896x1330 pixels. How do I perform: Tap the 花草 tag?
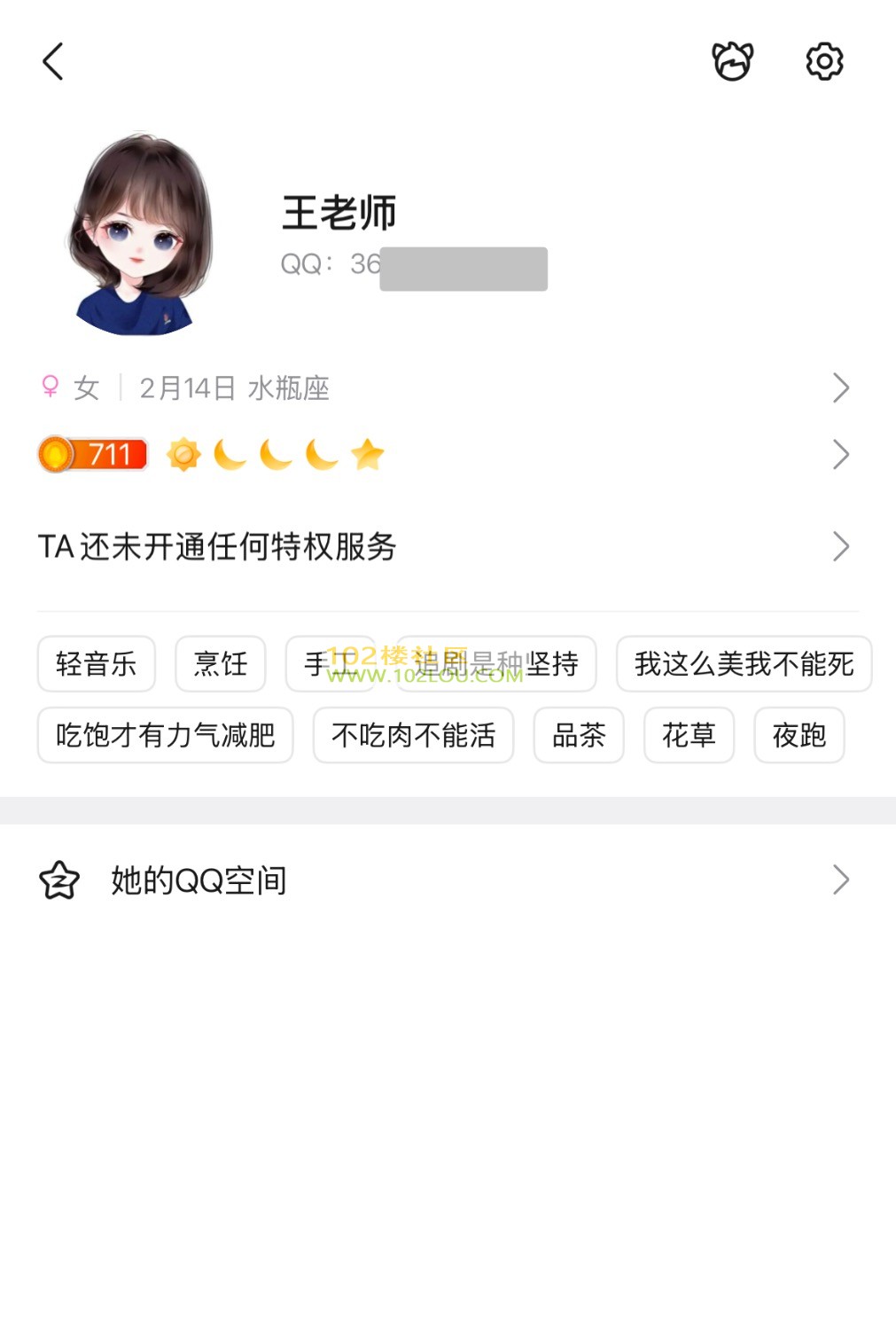[689, 735]
